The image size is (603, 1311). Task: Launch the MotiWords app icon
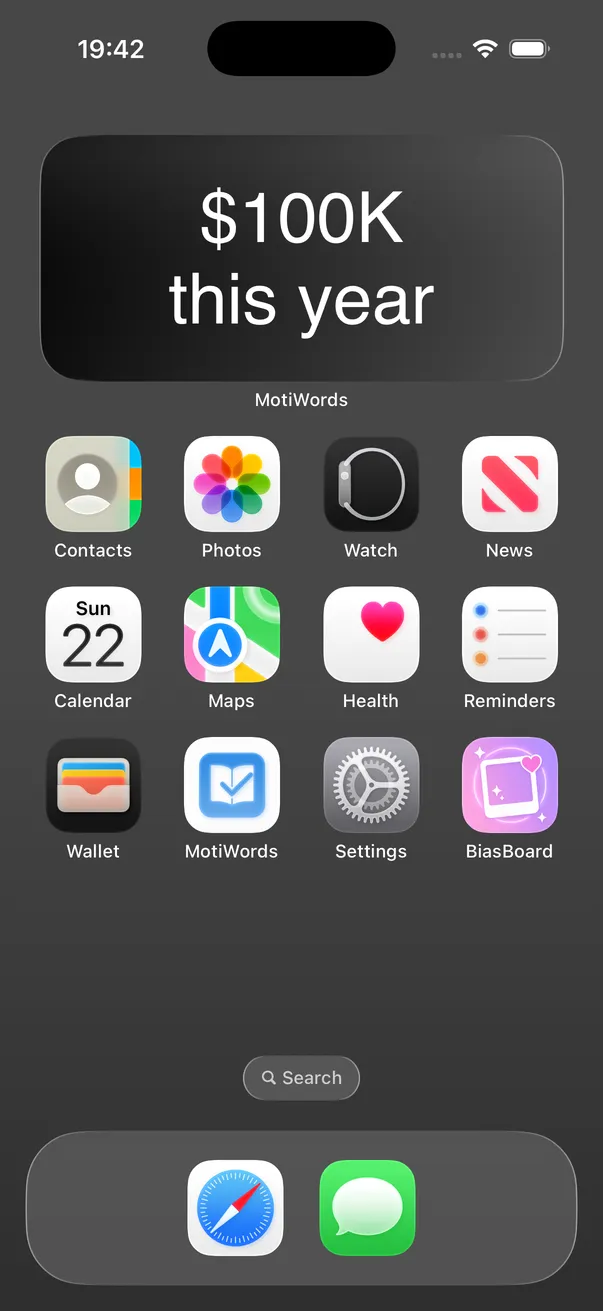point(231,785)
